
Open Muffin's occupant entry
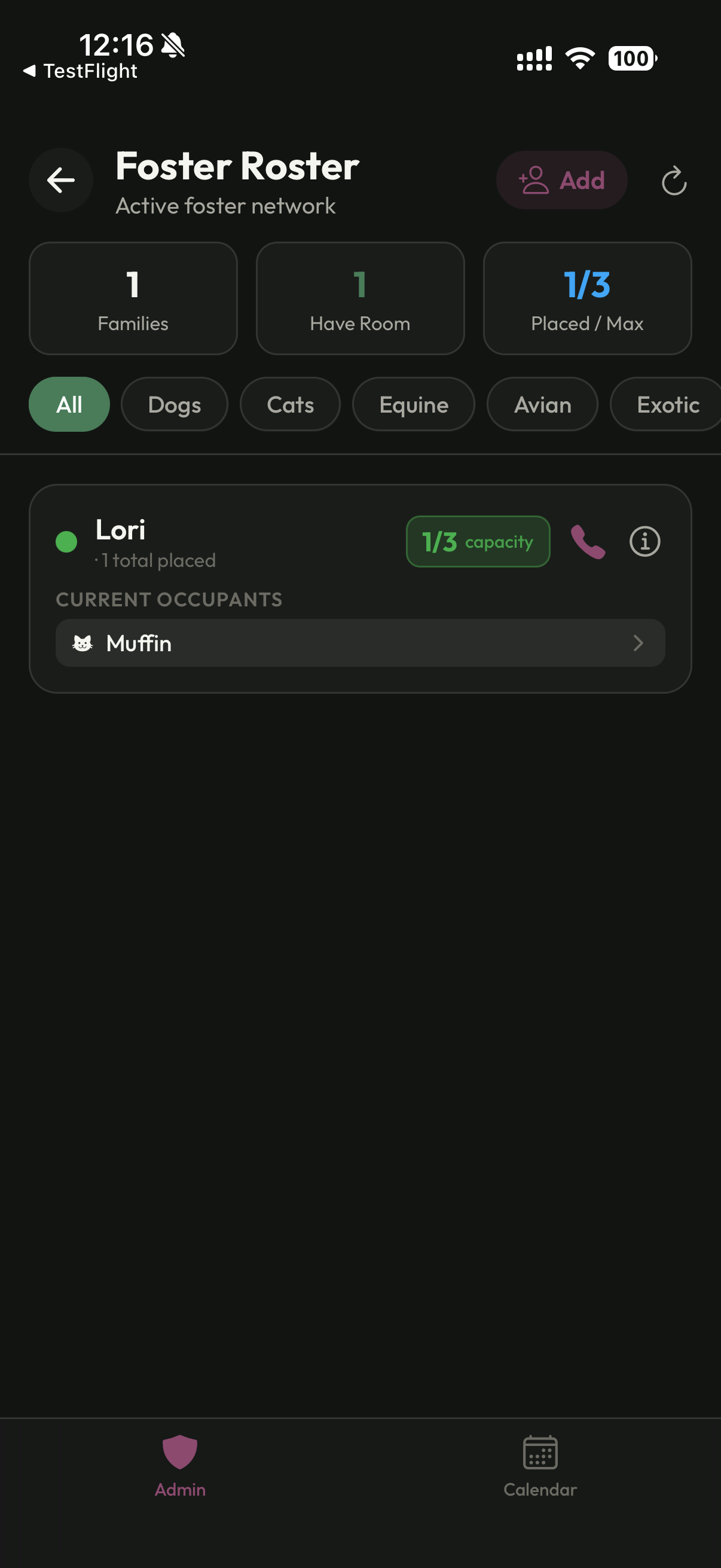pyautogui.click(x=359, y=643)
